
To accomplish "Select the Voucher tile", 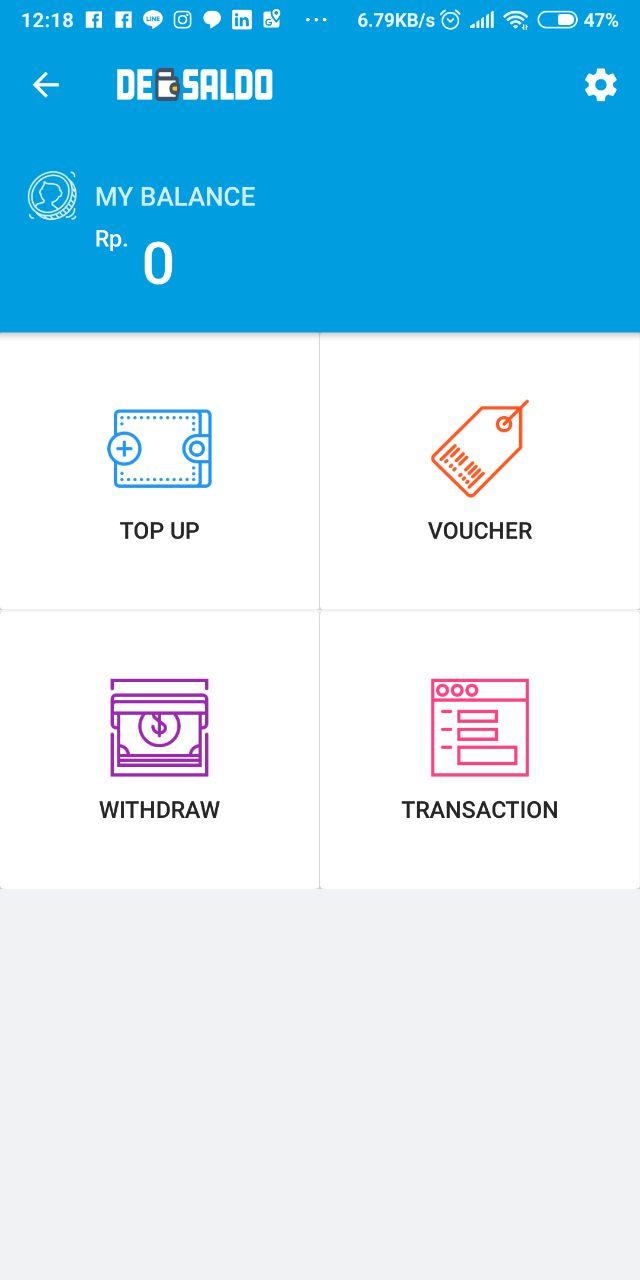I will [480, 471].
